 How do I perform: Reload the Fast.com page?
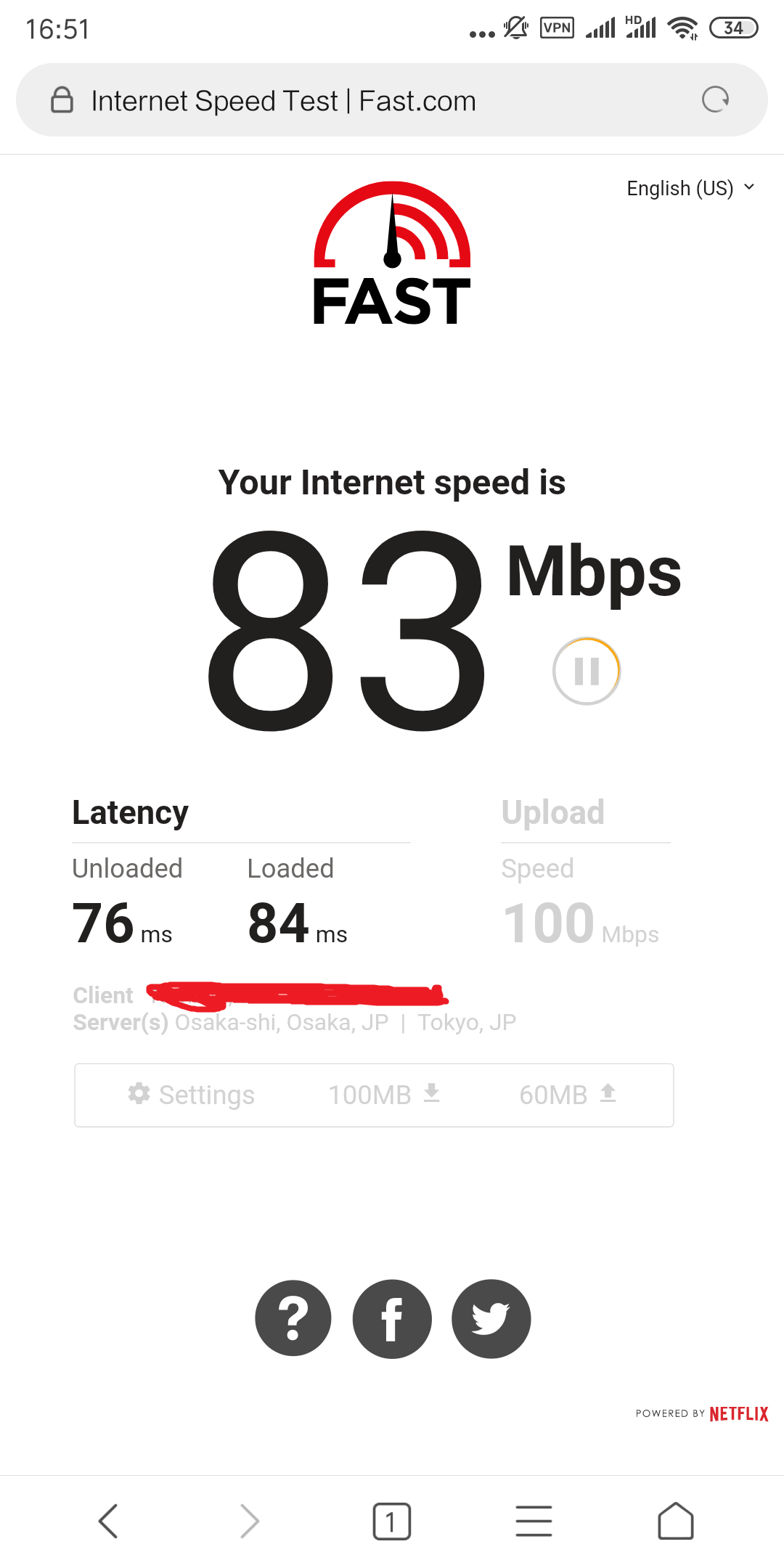coord(715,99)
